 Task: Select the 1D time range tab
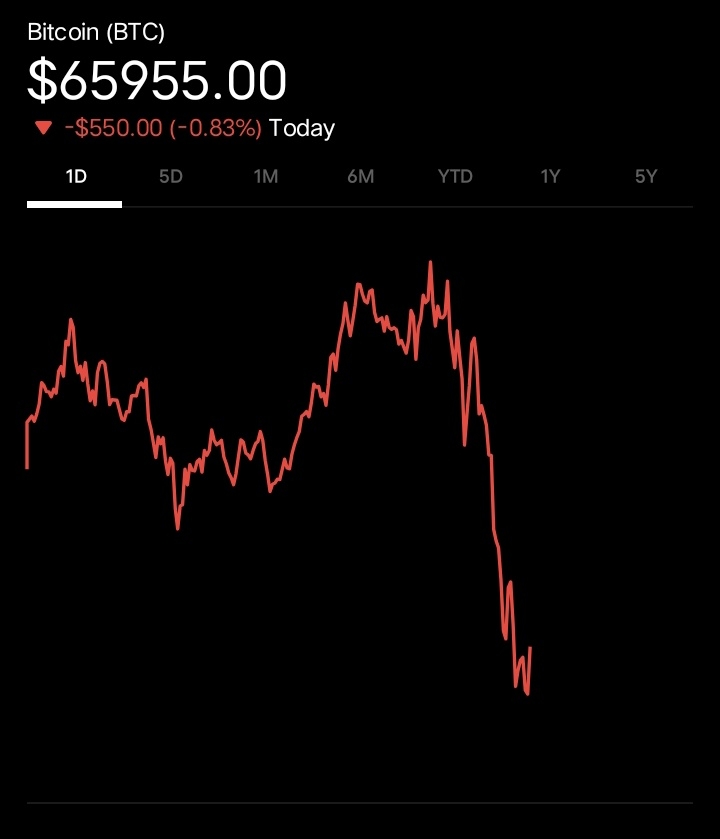[75, 177]
